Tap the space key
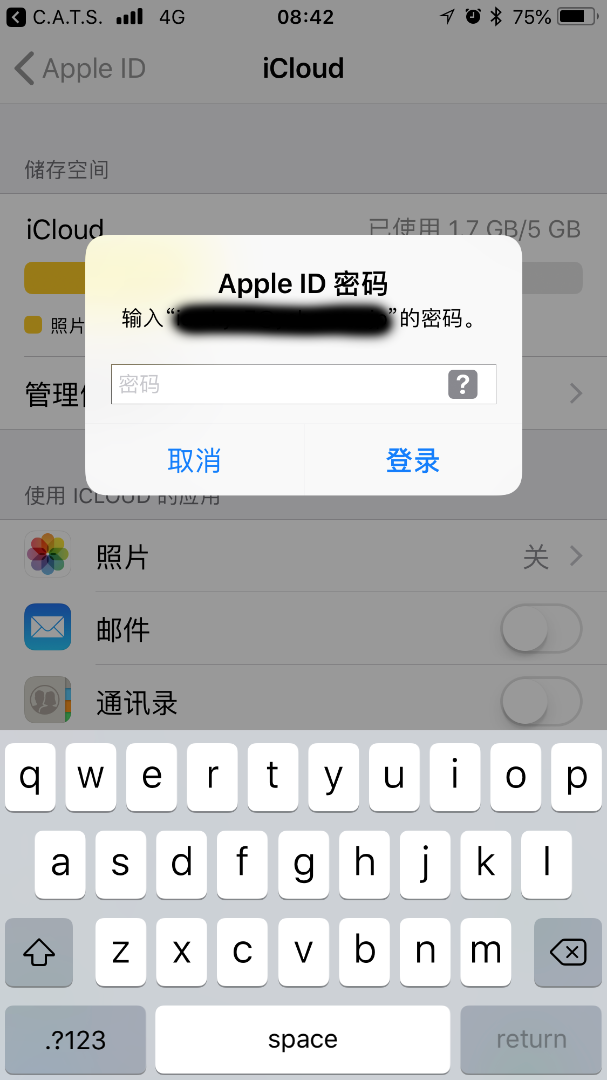607x1080 pixels. coord(302,1039)
